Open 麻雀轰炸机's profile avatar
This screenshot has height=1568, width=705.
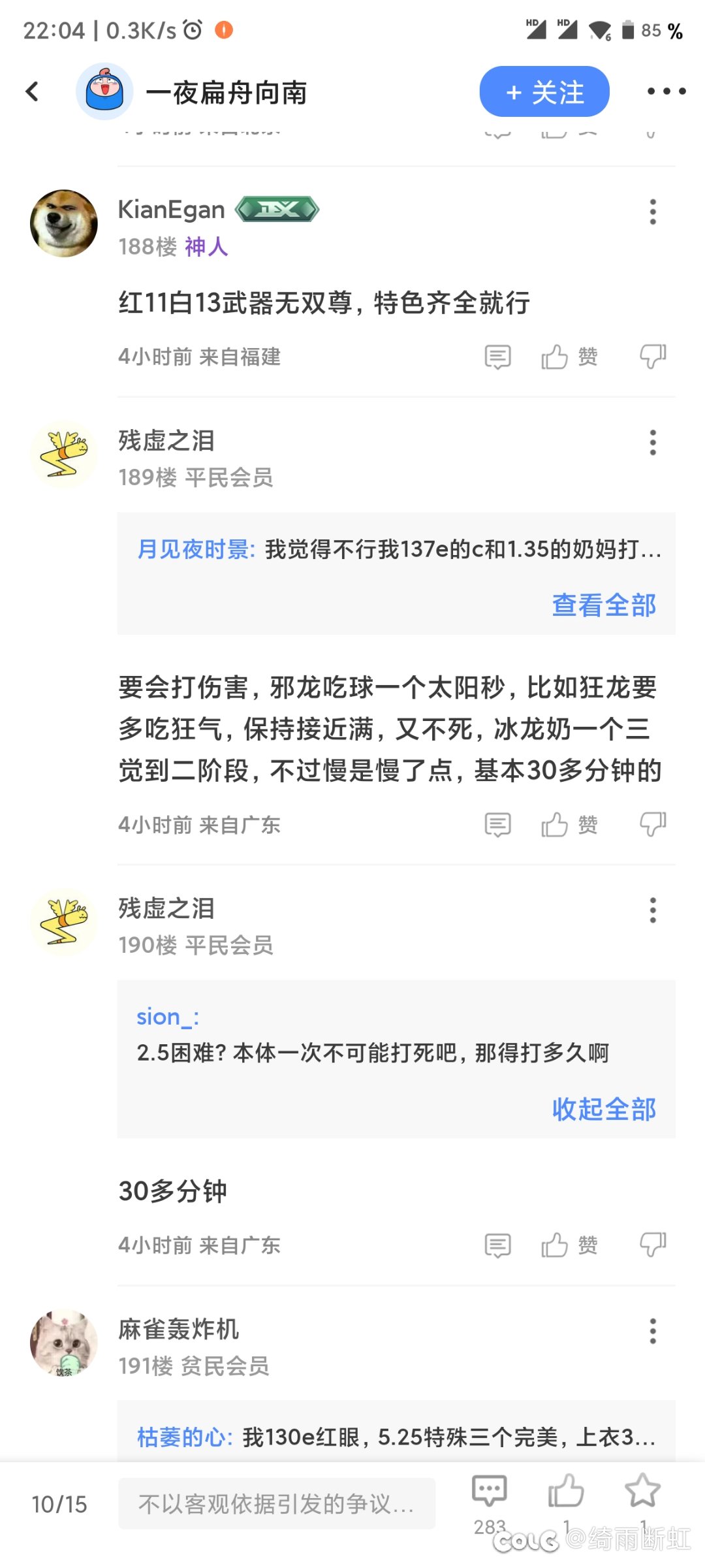pyautogui.click(x=64, y=1344)
